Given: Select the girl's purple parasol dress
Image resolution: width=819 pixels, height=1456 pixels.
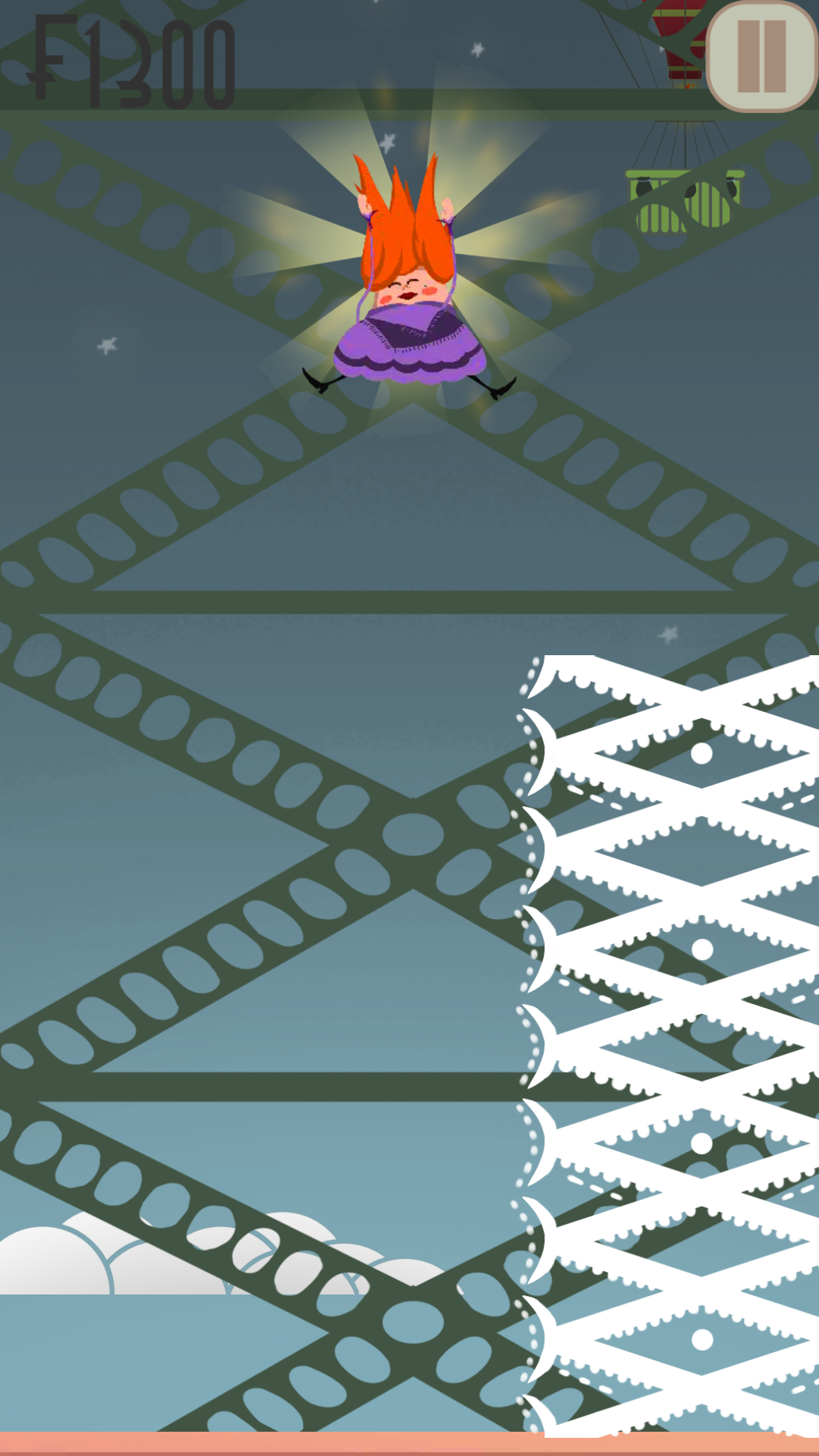Looking at the screenshot, I should tap(409, 345).
